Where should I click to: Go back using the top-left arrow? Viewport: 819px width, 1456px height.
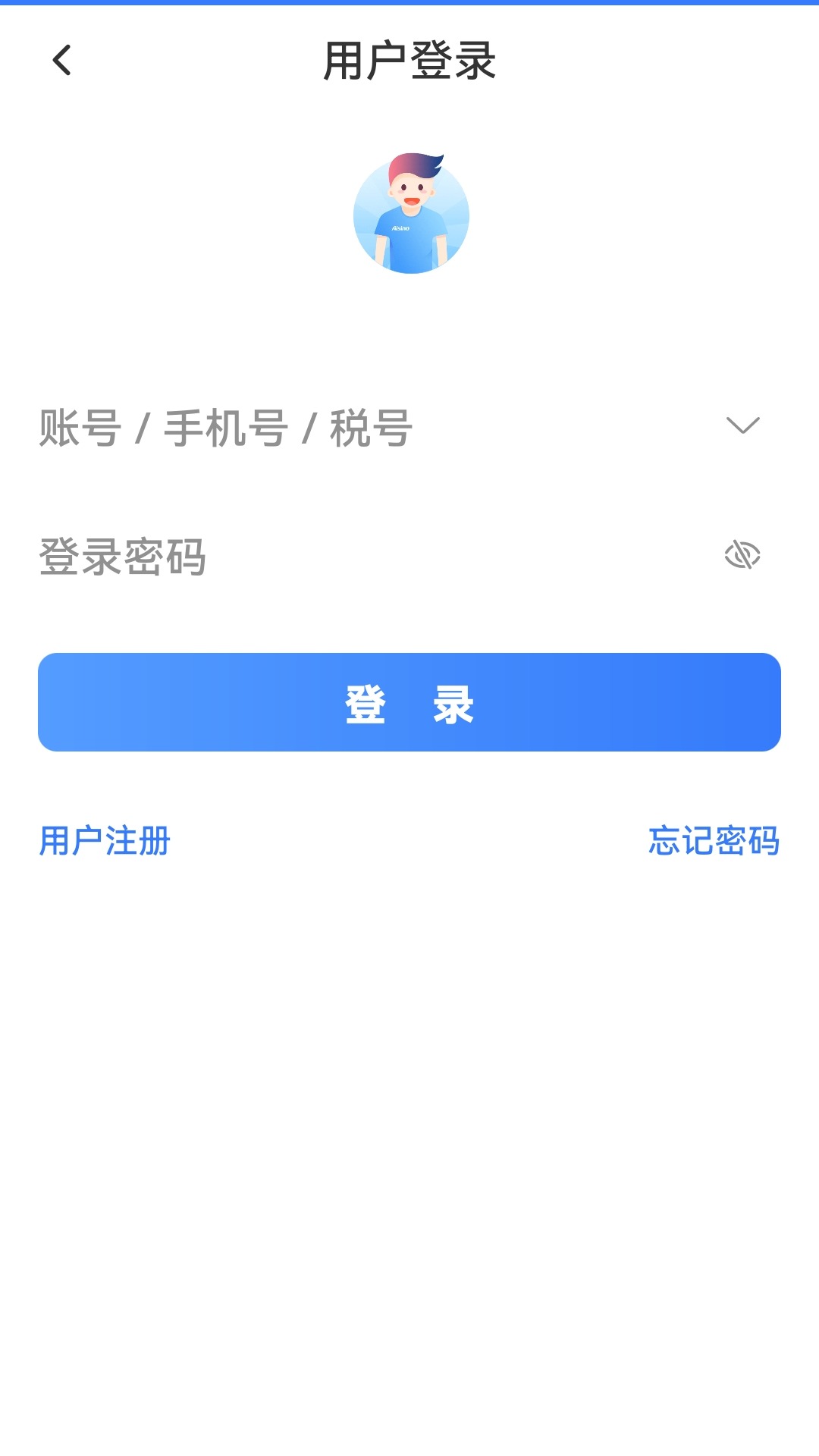pyautogui.click(x=62, y=60)
